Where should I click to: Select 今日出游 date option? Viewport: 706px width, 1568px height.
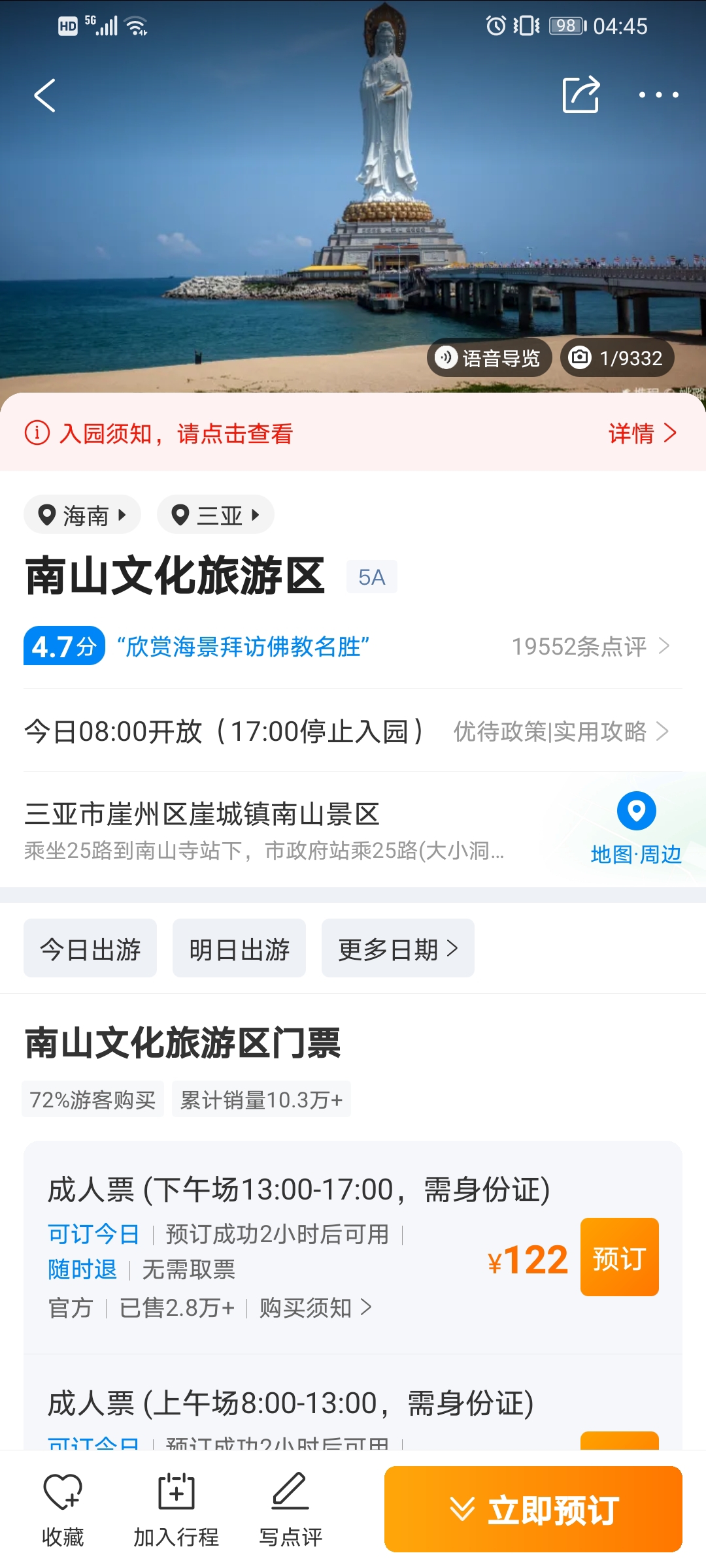click(90, 949)
